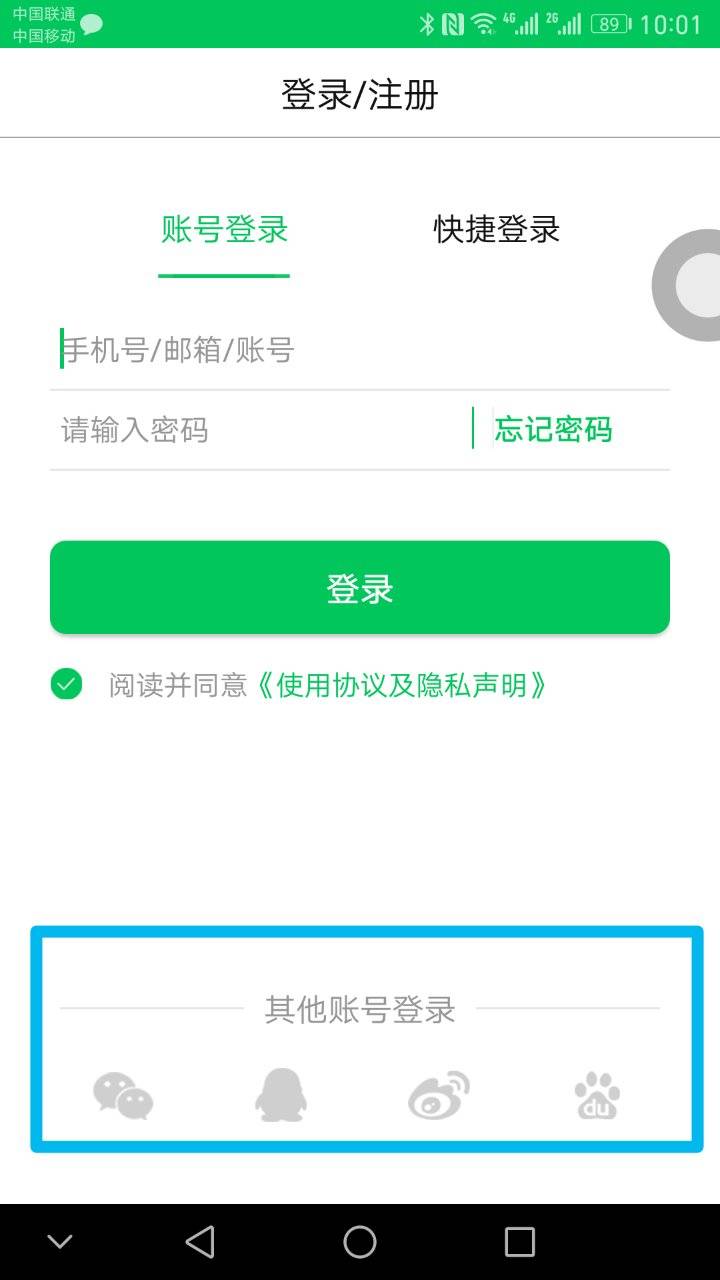
Task: Open the 忘记密码 link
Action: [x=553, y=430]
